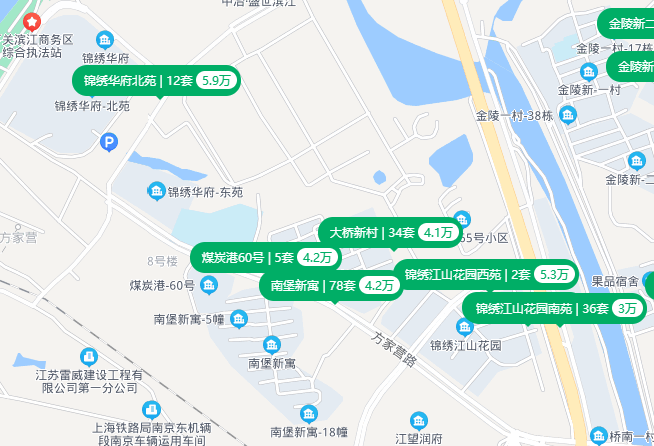View listings for 南堡新寓 78套
Screen dimensions: 654x446
point(331,285)
